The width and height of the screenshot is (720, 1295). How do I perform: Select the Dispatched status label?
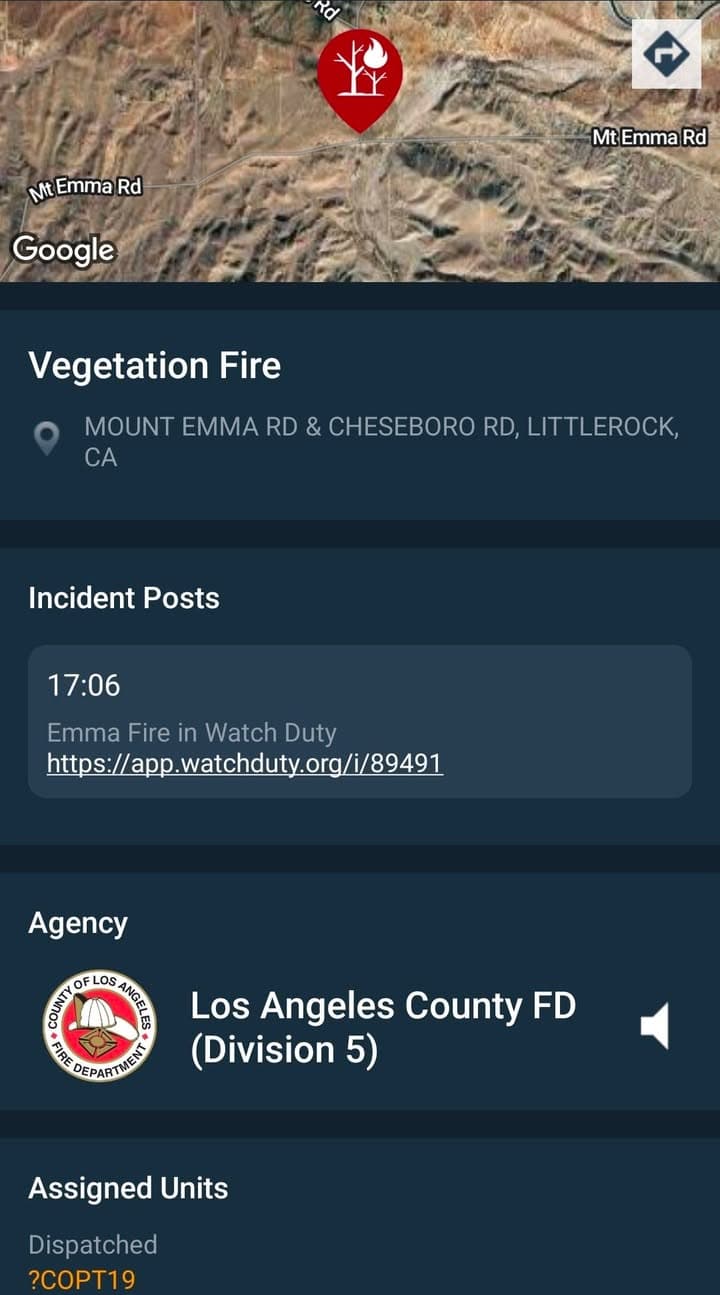point(93,1245)
